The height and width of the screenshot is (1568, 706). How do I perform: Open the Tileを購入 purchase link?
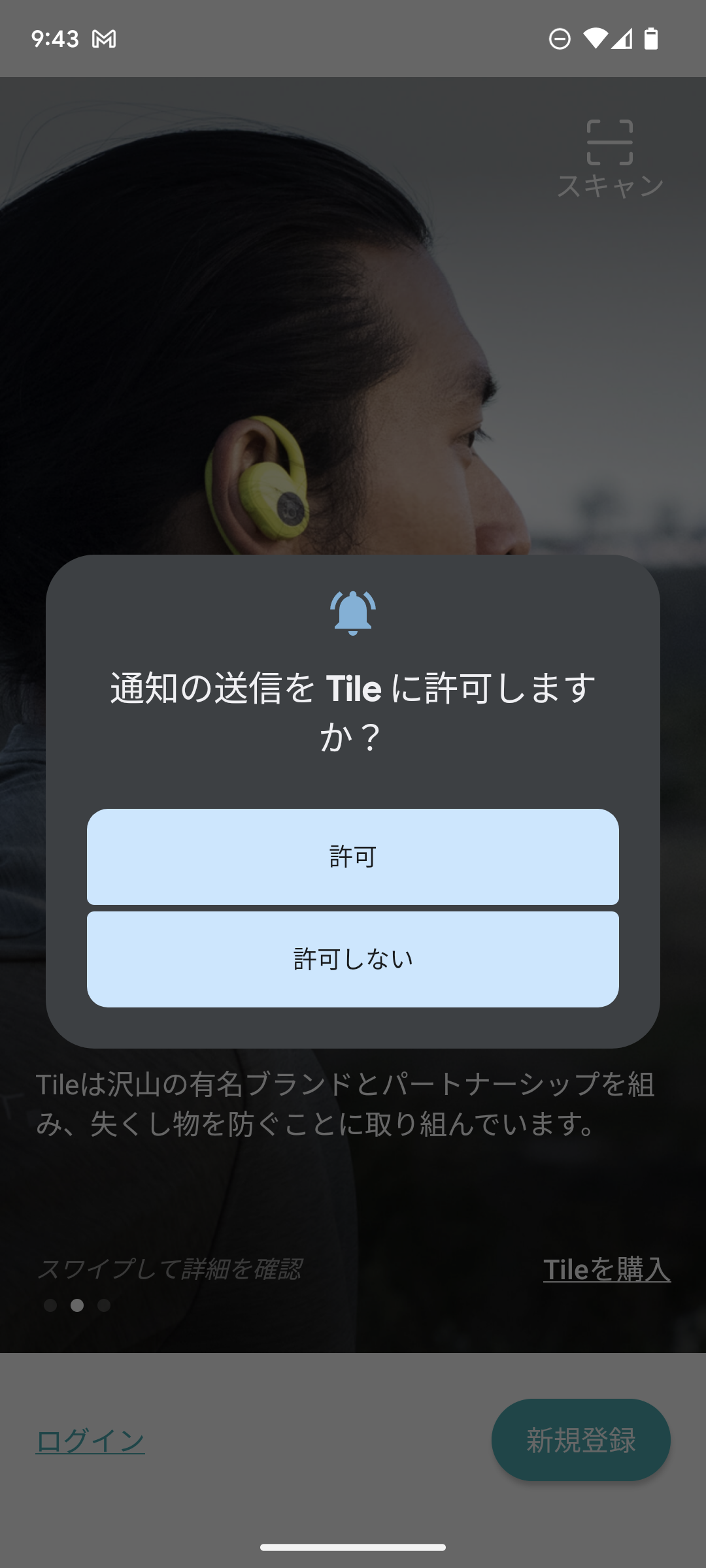point(607,1269)
